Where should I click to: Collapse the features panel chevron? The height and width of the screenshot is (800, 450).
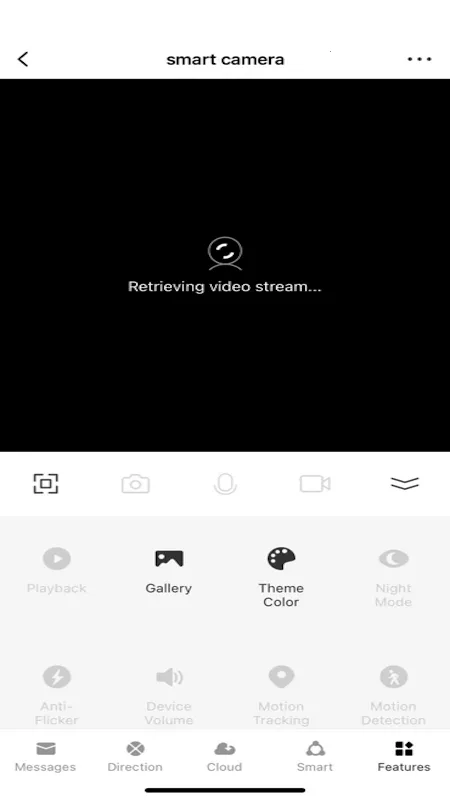[x=405, y=483]
